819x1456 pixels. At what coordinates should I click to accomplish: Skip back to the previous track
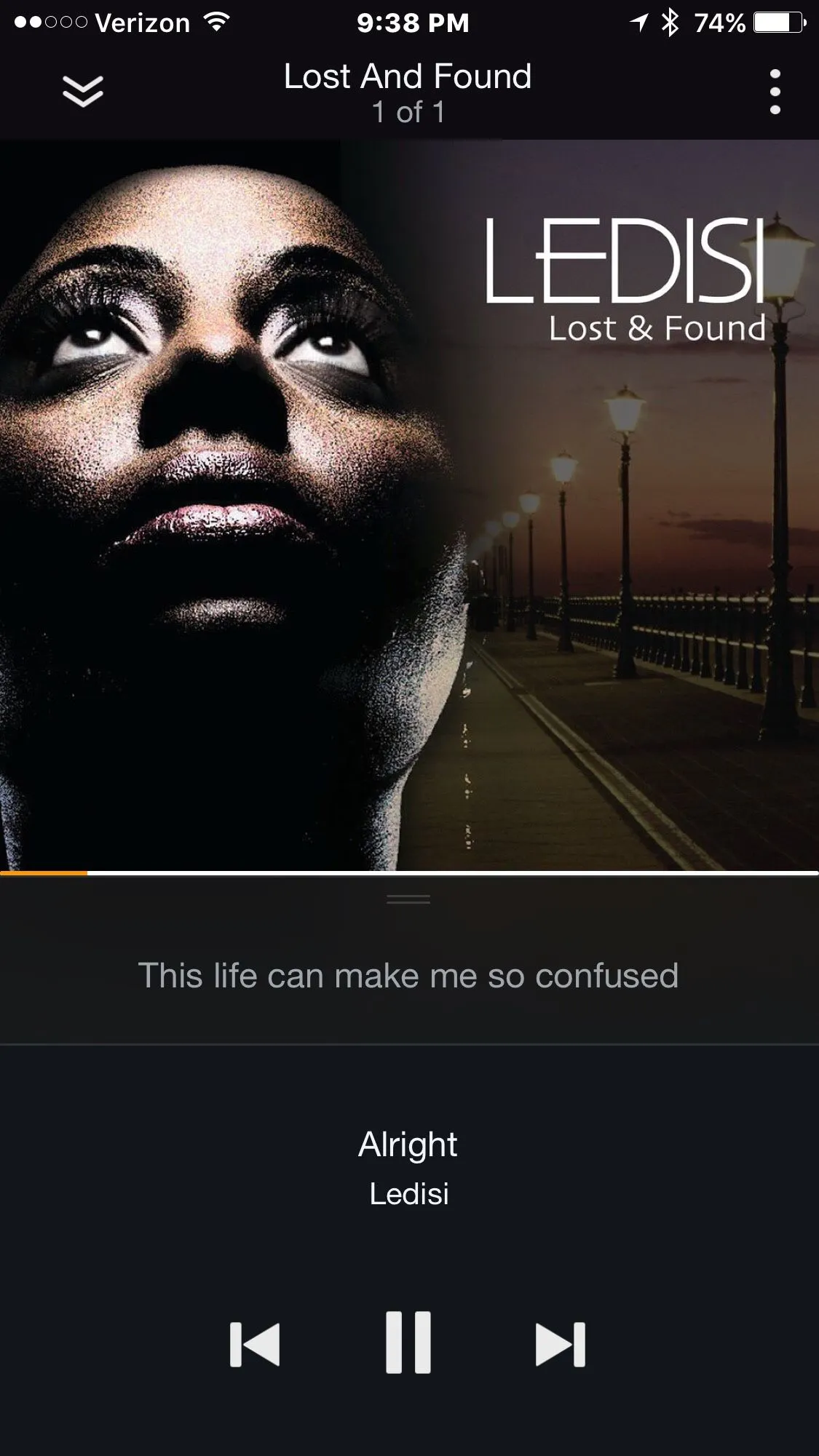coord(255,1344)
